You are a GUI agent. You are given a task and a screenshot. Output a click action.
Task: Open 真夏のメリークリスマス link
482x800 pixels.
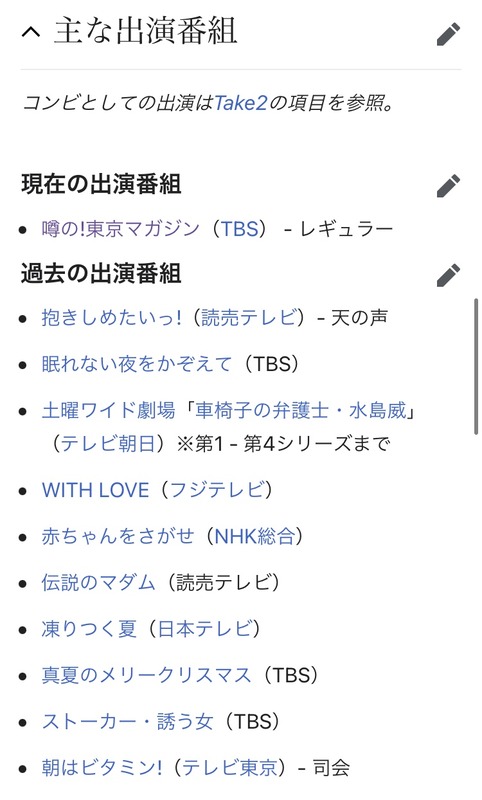click(146, 676)
